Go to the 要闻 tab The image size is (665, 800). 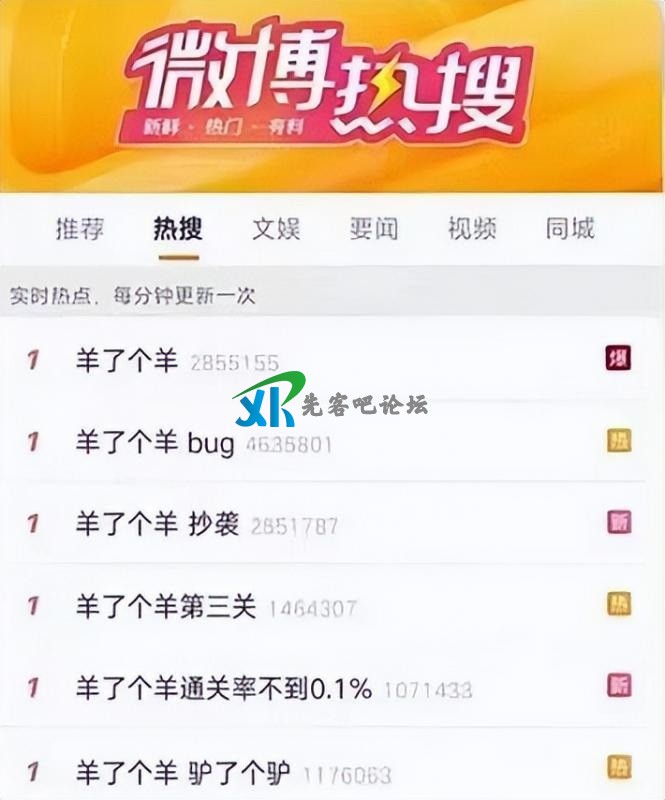click(373, 229)
